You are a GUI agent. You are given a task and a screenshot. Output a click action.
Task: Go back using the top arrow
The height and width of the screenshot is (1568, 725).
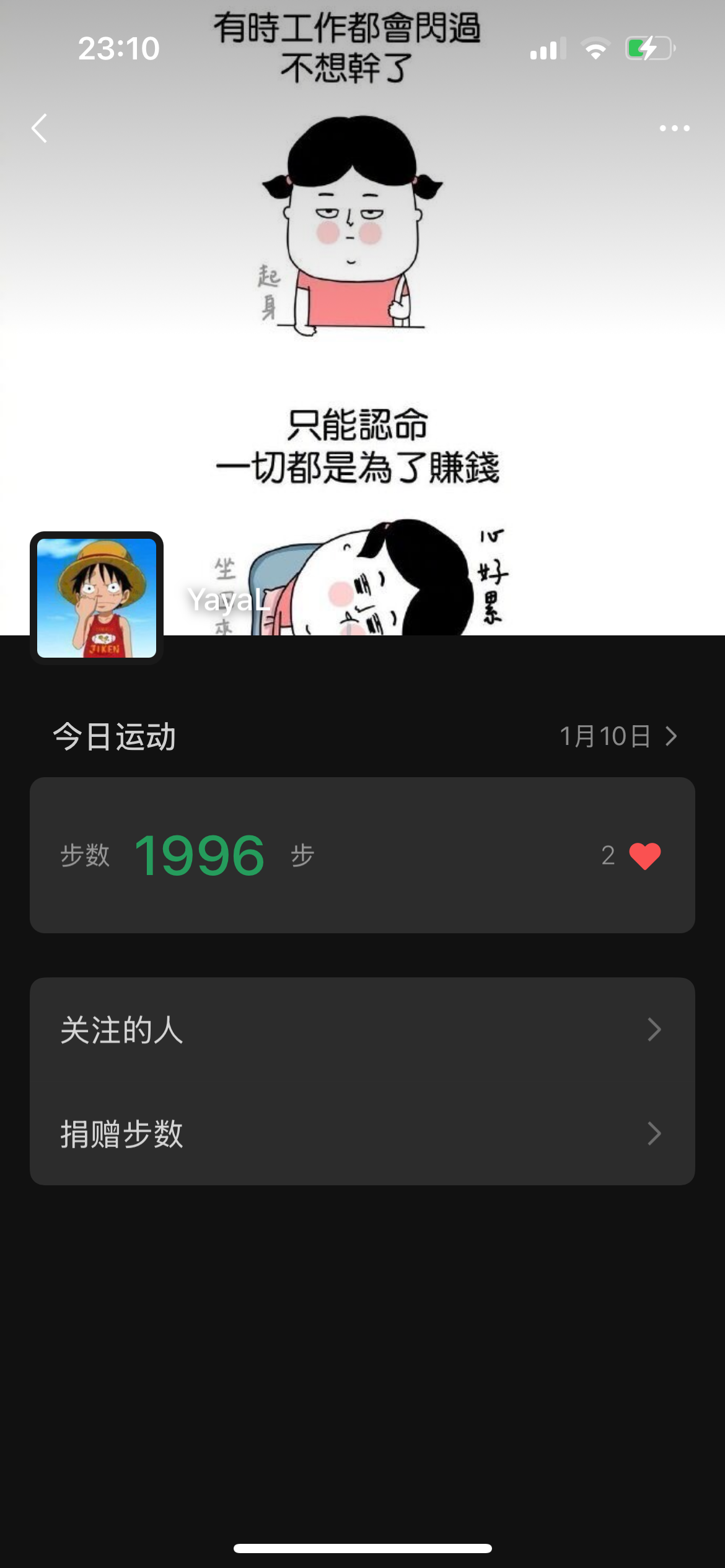click(x=40, y=128)
